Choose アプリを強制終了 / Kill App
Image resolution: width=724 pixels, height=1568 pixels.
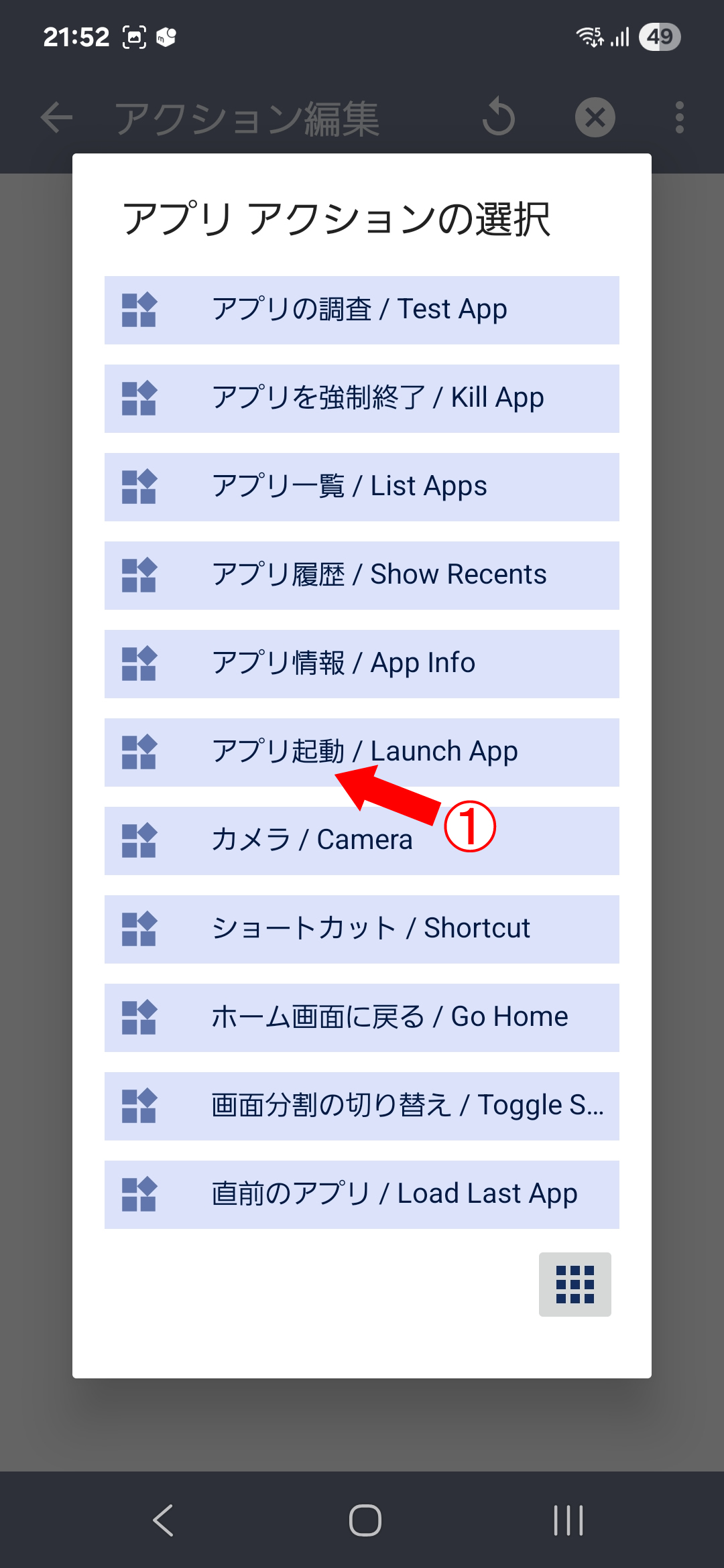click(x=361, y=399)
